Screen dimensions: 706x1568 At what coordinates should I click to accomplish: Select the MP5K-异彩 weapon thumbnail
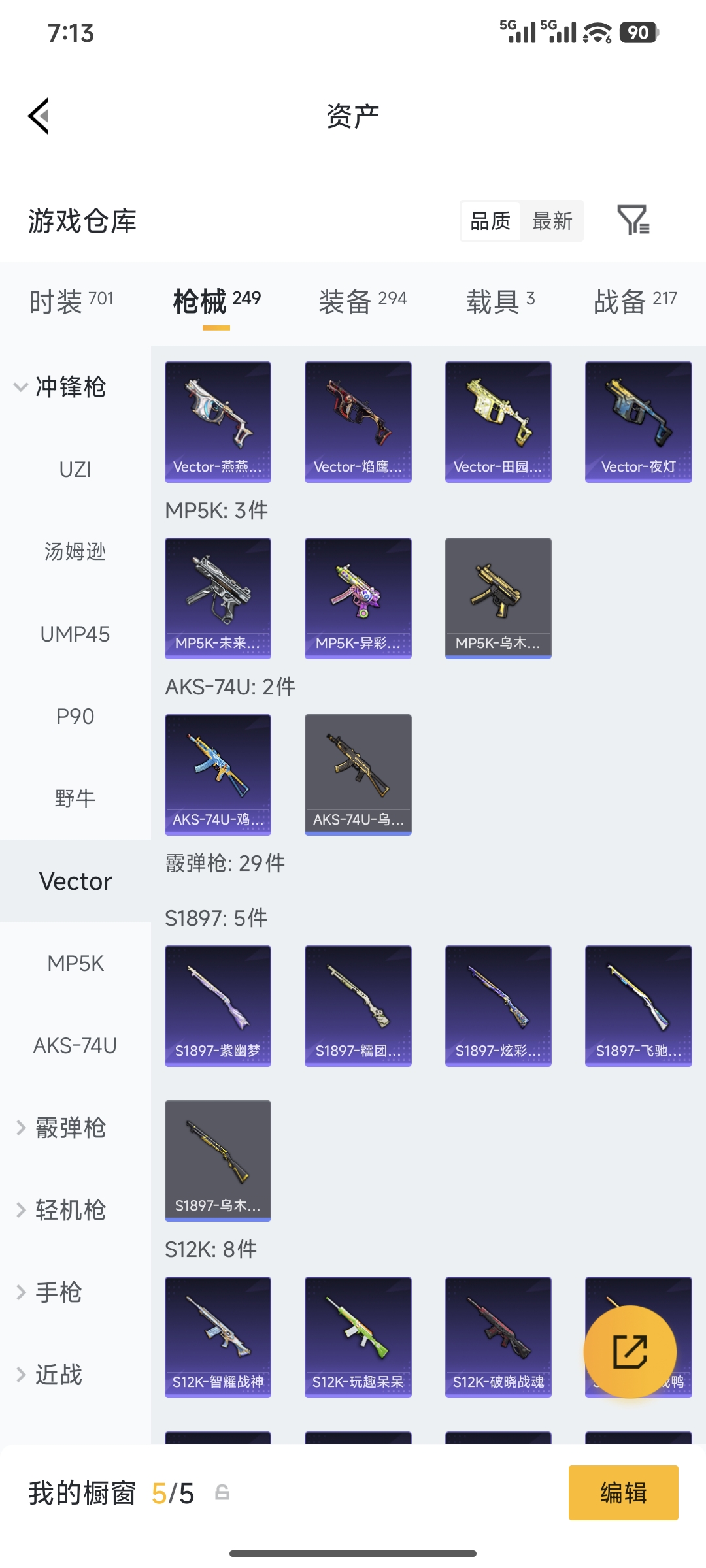coord(358,598)
